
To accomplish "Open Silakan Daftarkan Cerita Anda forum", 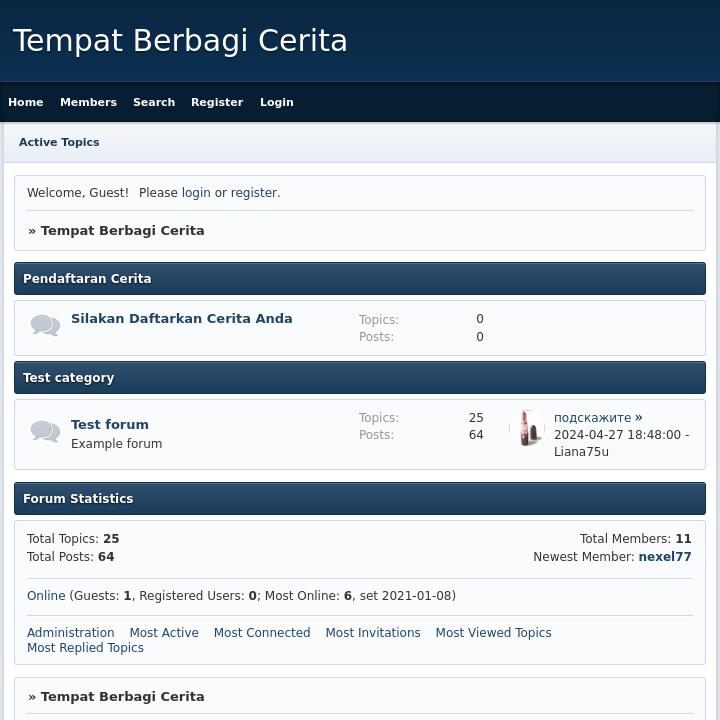I will click(181, 319).
